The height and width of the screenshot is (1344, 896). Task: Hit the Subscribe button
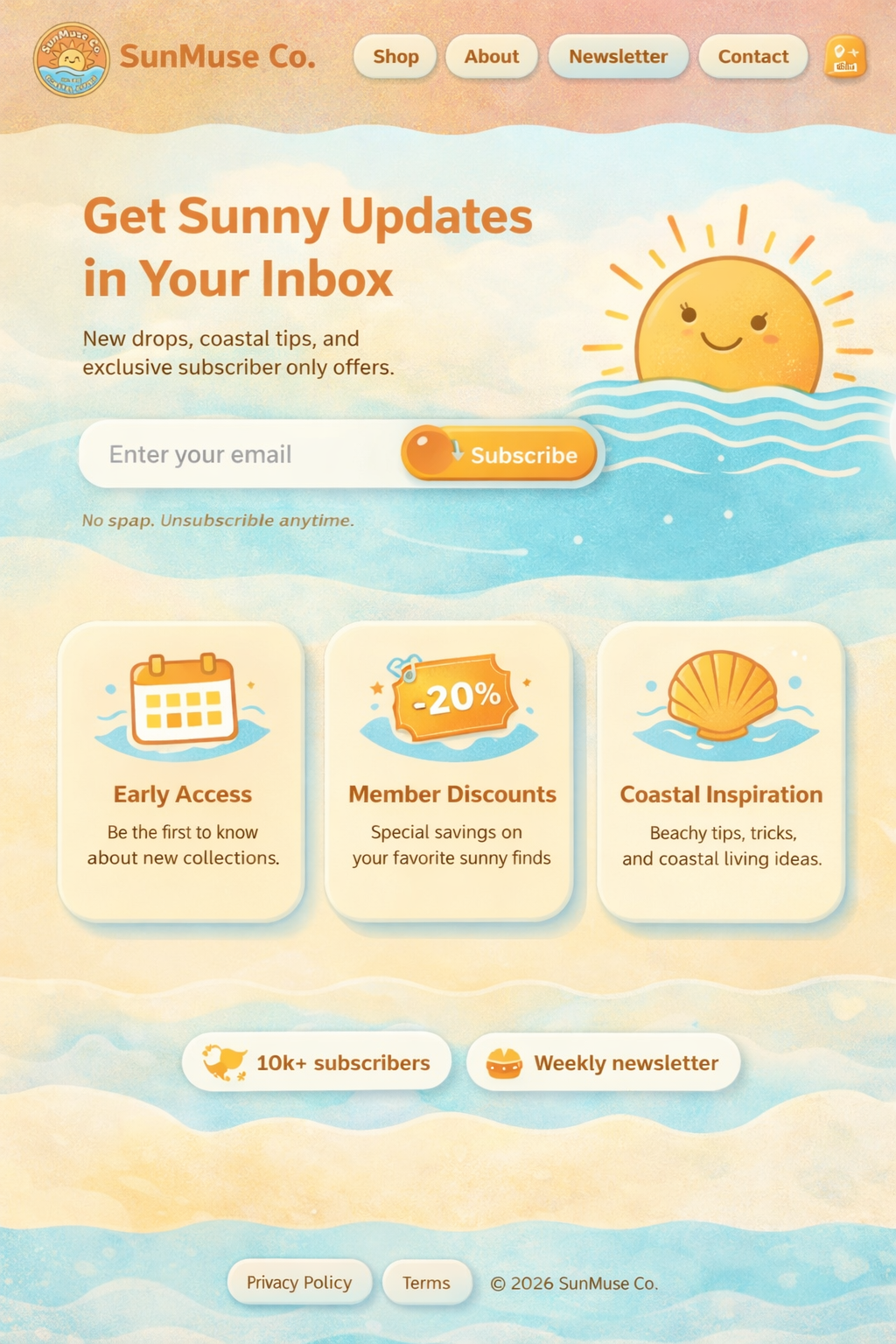pyautogui.click(x=501, y=454)
